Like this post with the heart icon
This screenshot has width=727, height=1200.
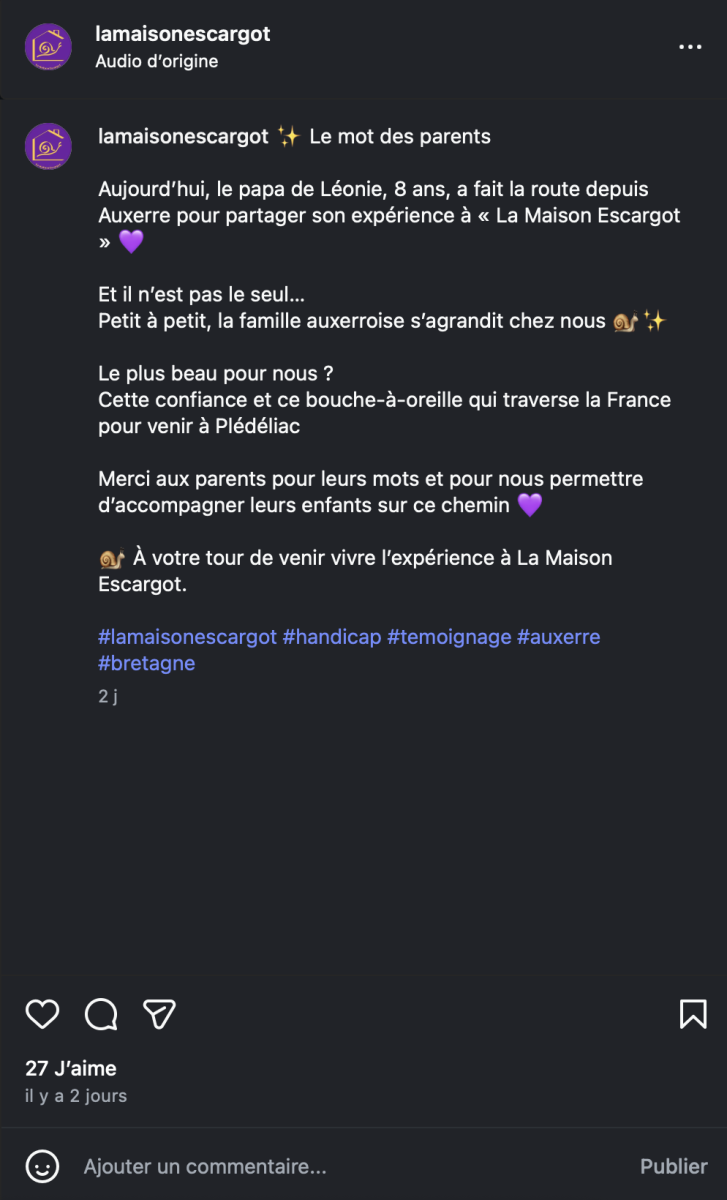tap(42, 1014)
